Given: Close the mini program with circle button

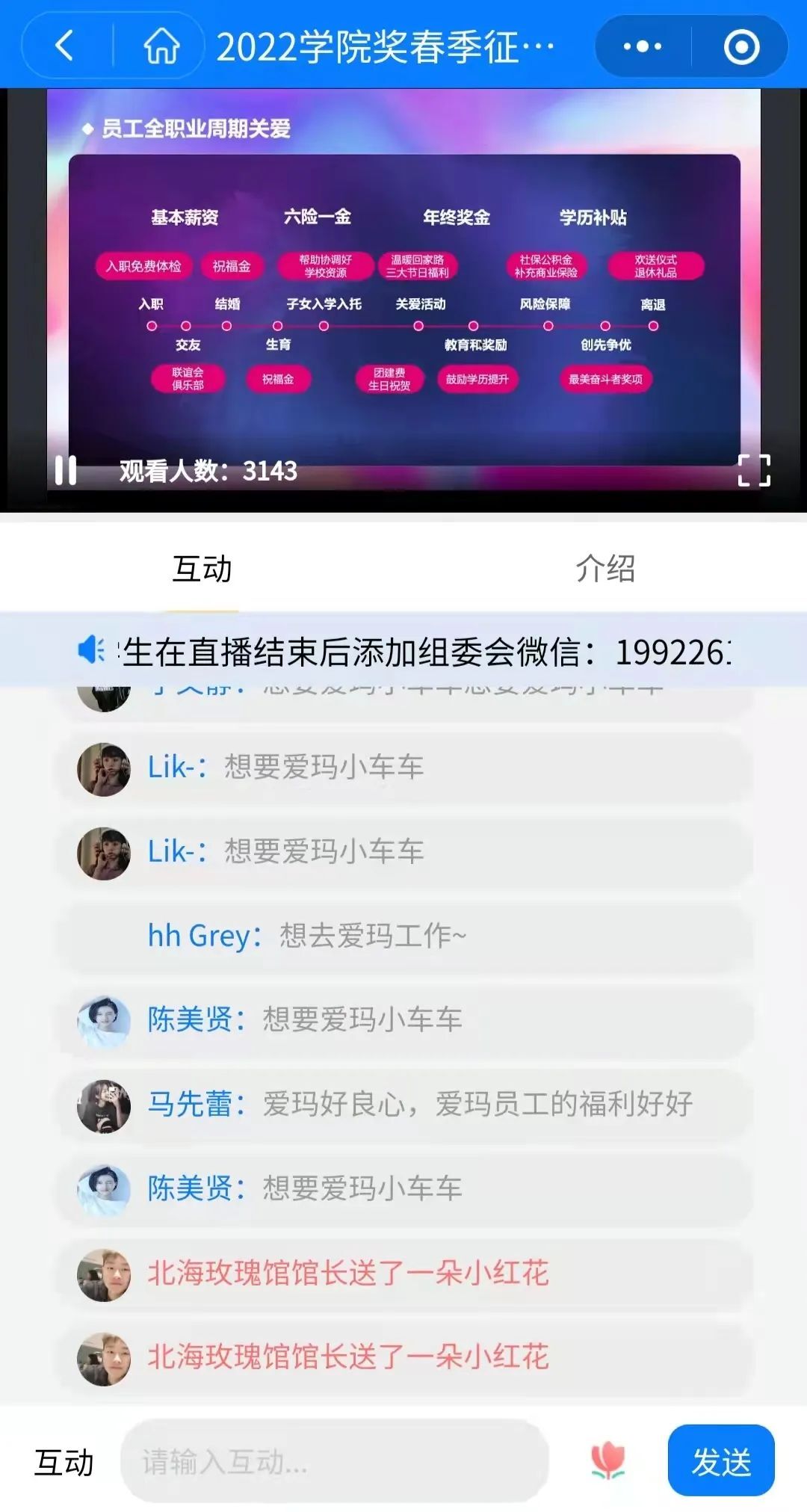Looking at the screenshot, I should [741, 46].
